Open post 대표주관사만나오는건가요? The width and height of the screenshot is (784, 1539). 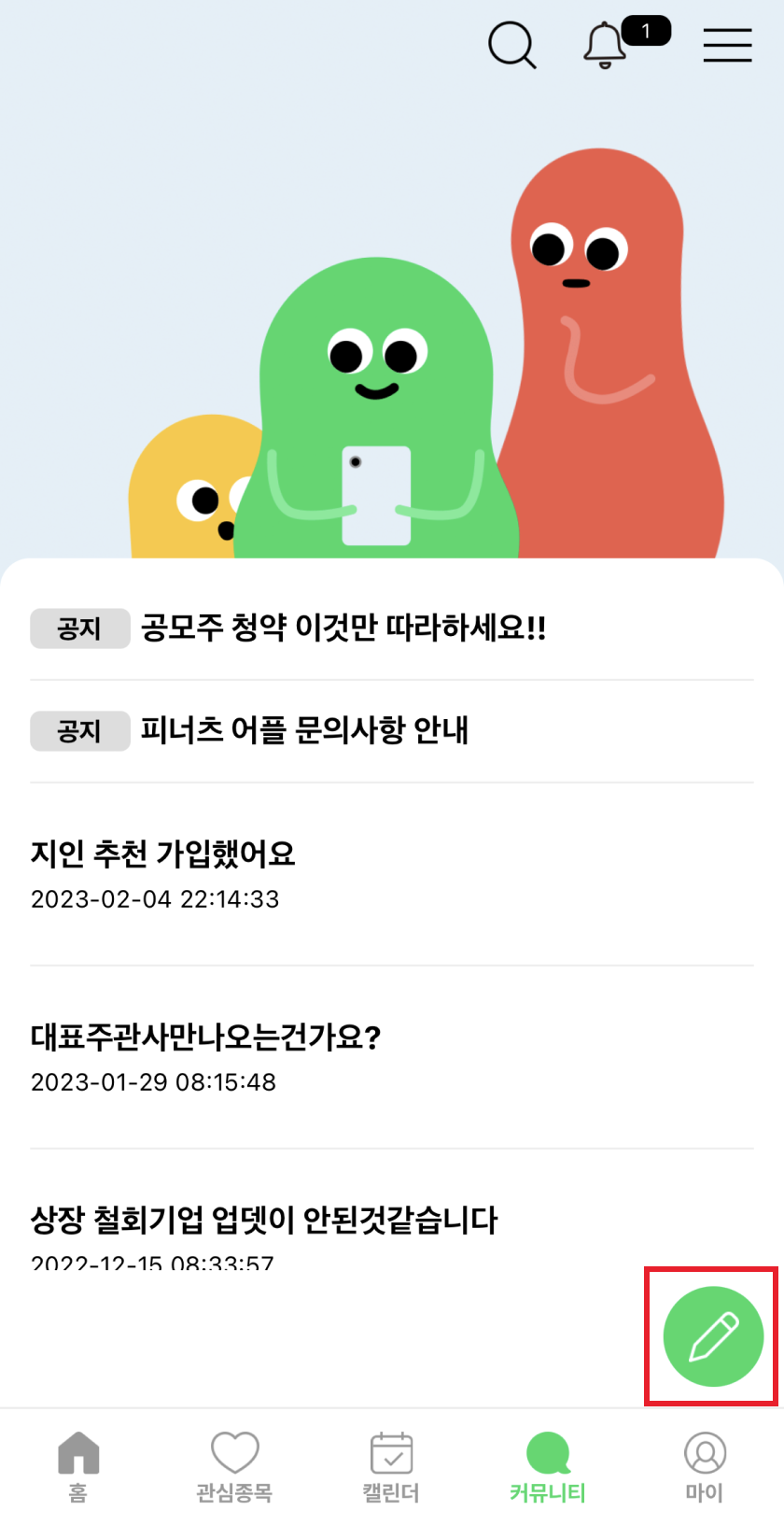[x=392, y=1057]
